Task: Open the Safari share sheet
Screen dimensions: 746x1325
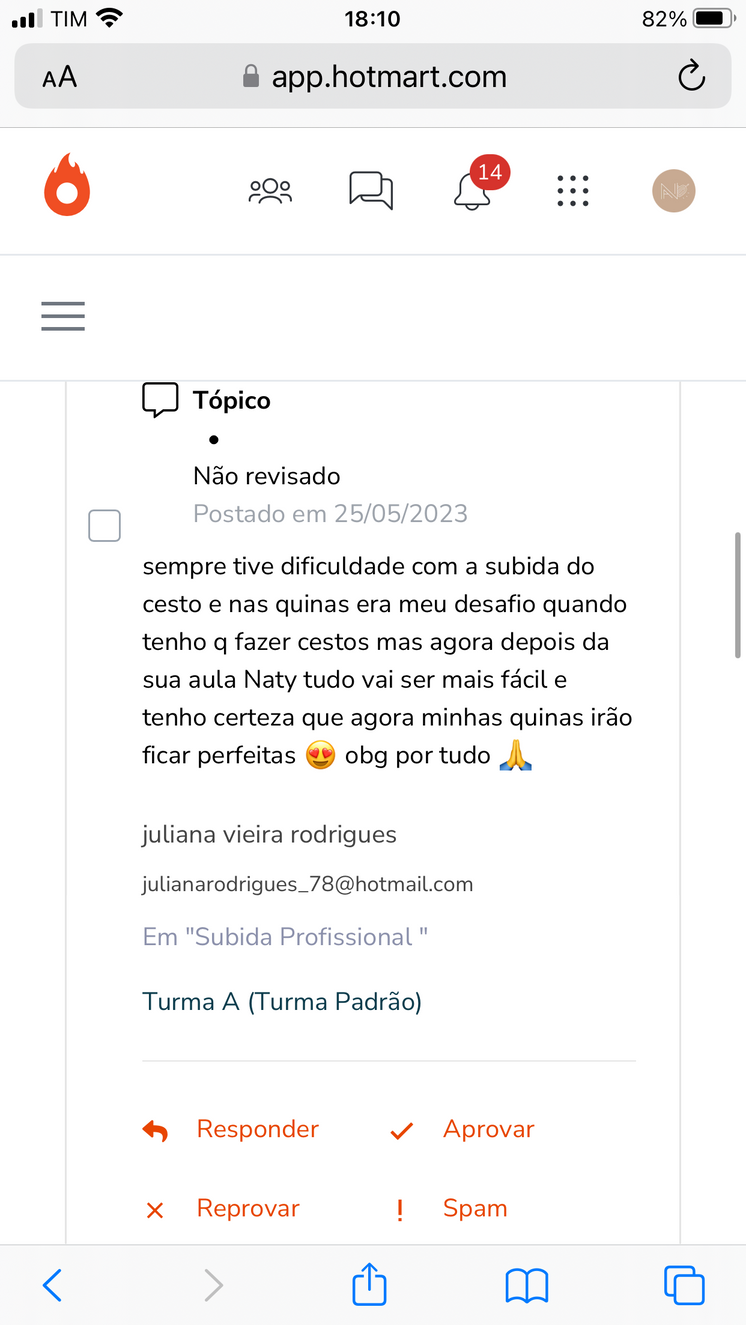Action: (x=369, y=1284)
